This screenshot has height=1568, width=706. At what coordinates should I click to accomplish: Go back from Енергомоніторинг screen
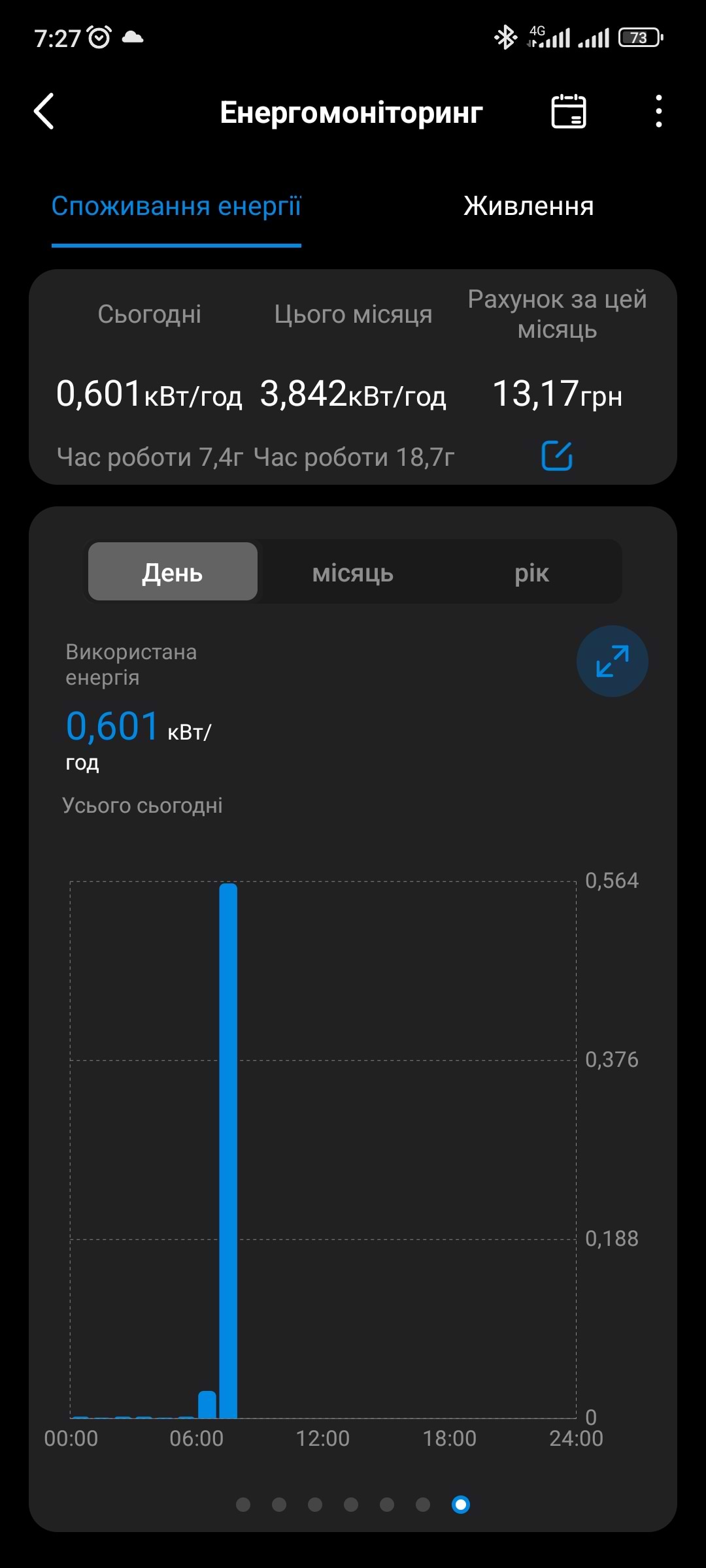[44, 111]
